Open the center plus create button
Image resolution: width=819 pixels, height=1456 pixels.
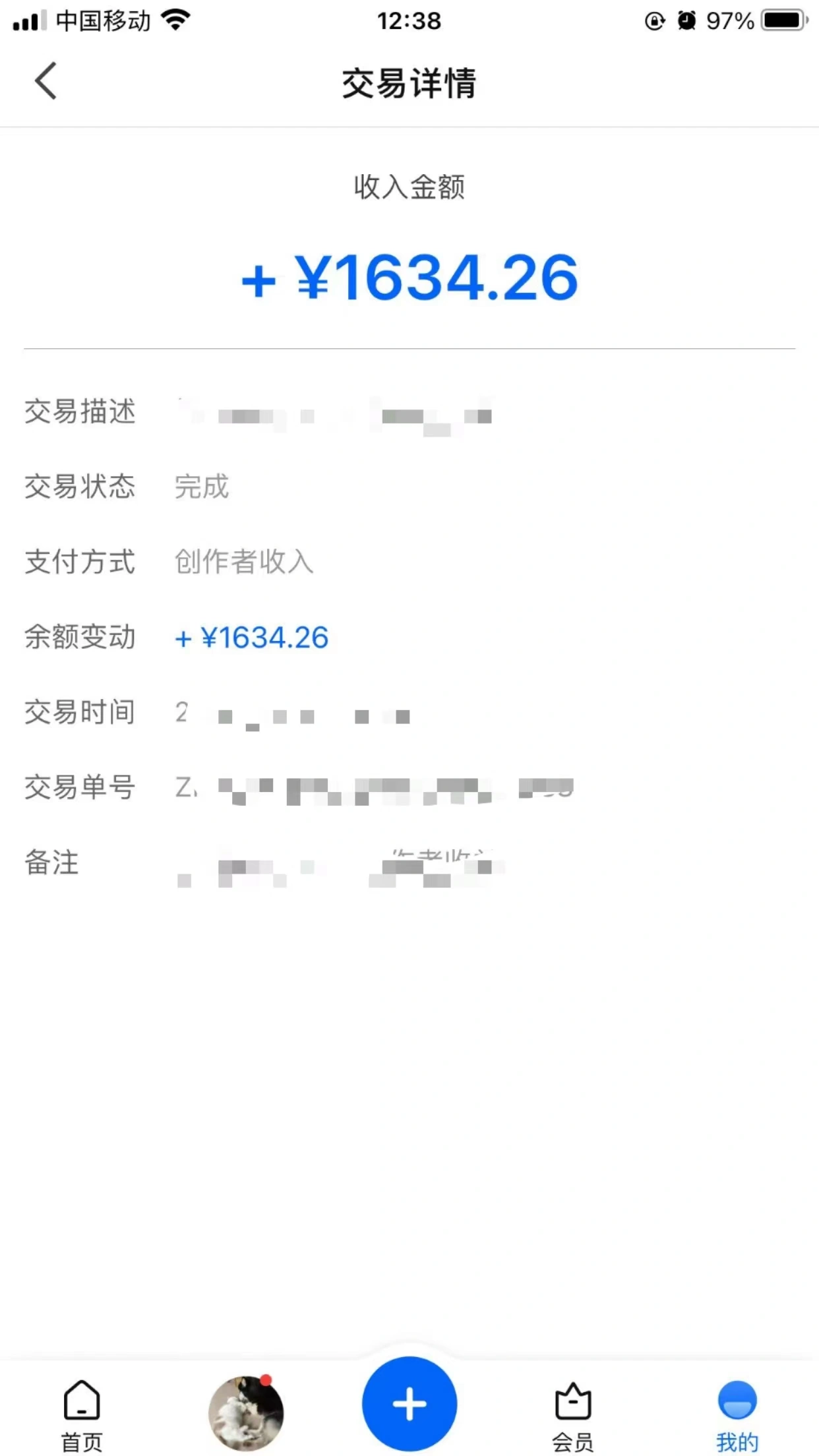pos(409,1403)
